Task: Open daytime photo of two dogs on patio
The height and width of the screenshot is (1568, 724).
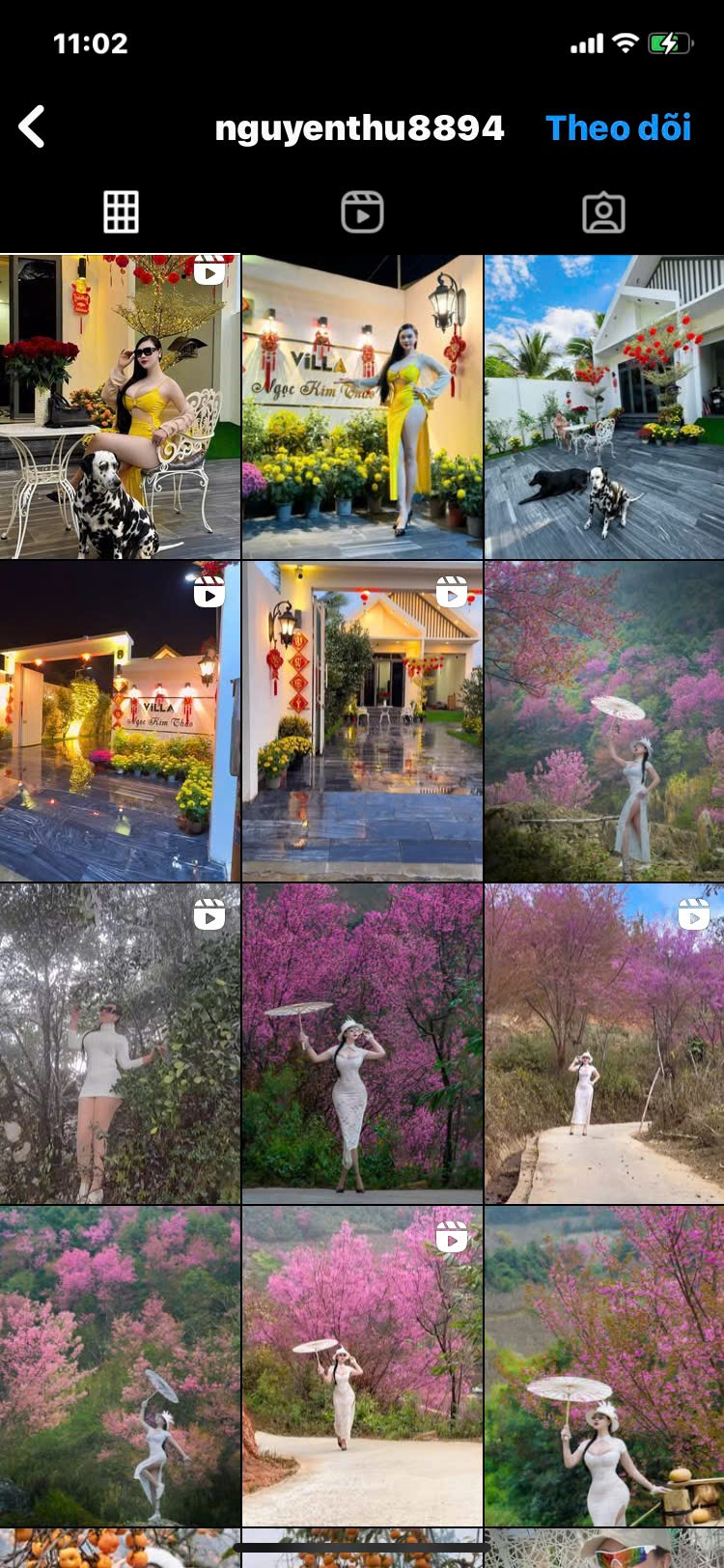Action: [x=604, y=406]
